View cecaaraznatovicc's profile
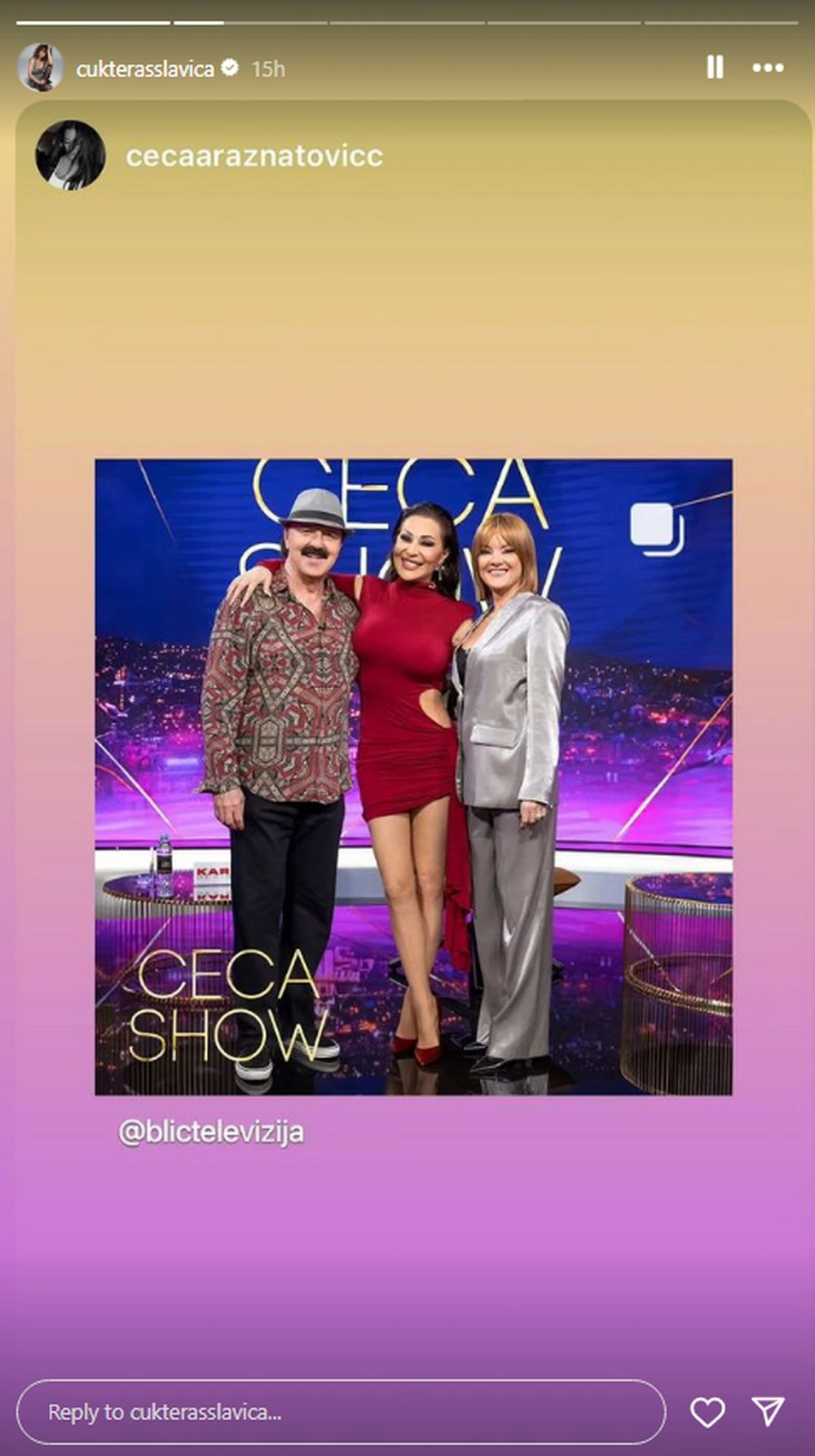This screenshot has width=815, height=1456. pyautogui.click(x=253, y=156)
